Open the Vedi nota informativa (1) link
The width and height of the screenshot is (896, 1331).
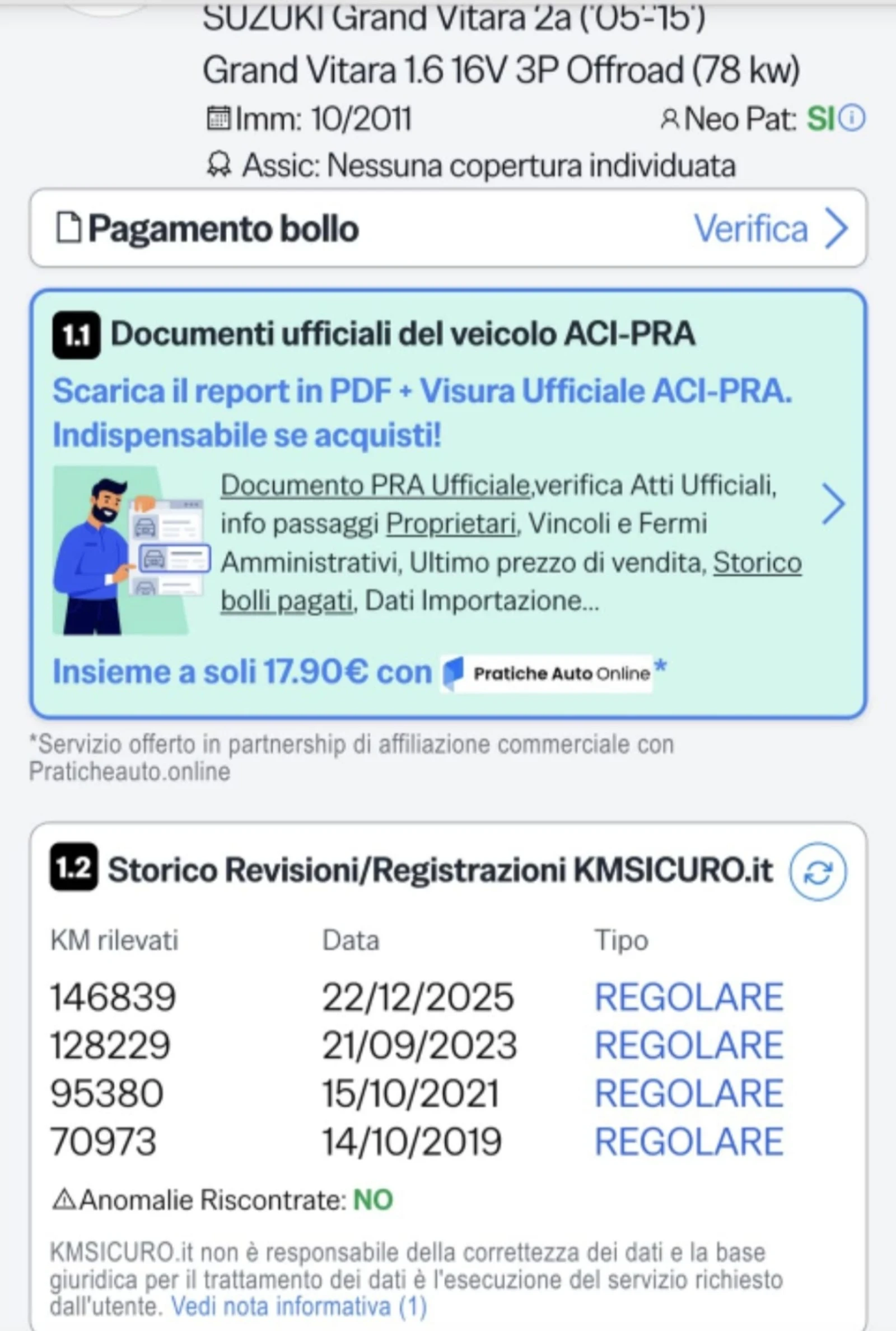[299, 1306]
